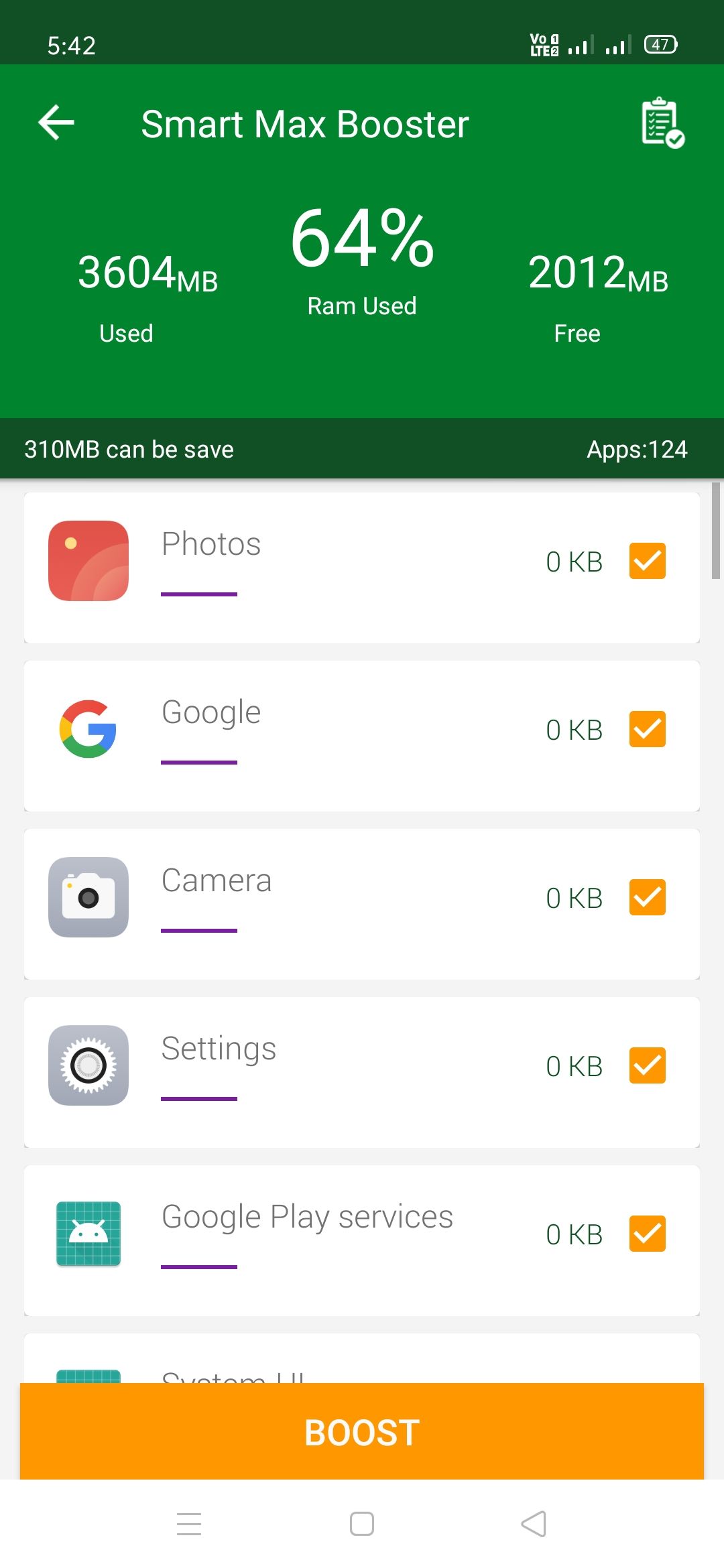The image size is (724, 1568).
Task: Go to home screen via navigation bar
Action: (362, 1524)
